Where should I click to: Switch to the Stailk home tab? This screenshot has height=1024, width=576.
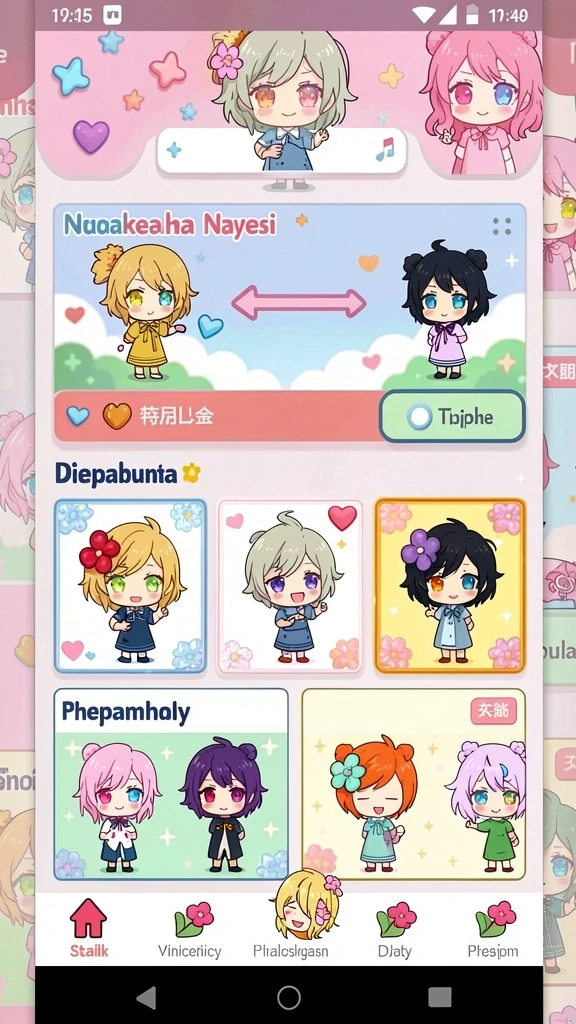(x=89, y=928)
